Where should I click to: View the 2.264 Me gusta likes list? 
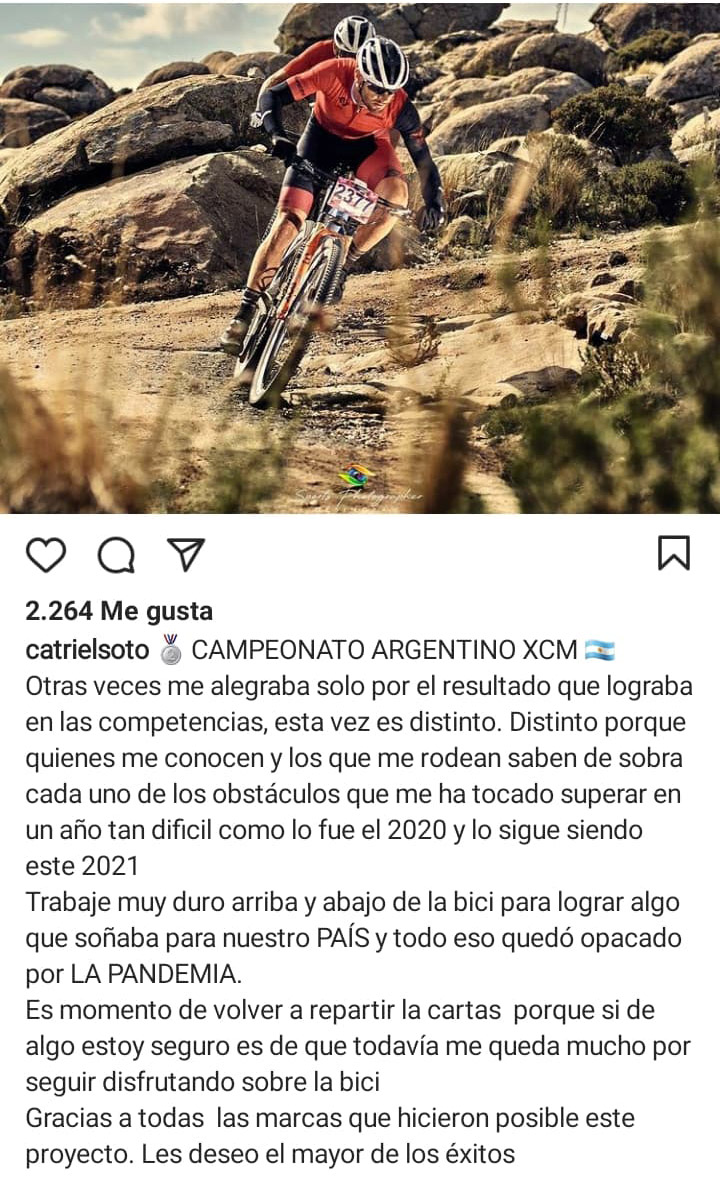click(x=119, y=611)
